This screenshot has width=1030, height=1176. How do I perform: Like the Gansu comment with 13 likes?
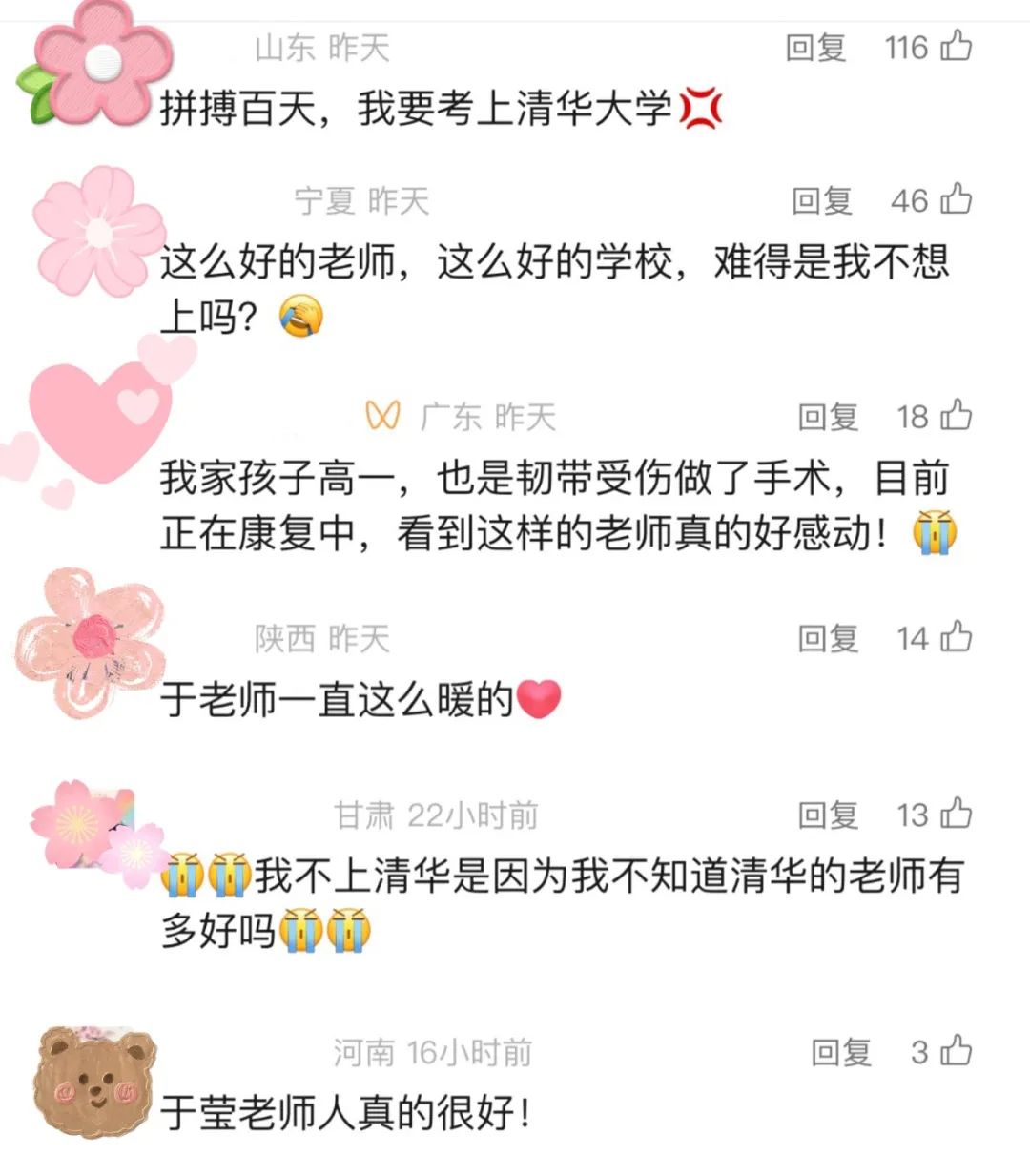tap(956, 815)
